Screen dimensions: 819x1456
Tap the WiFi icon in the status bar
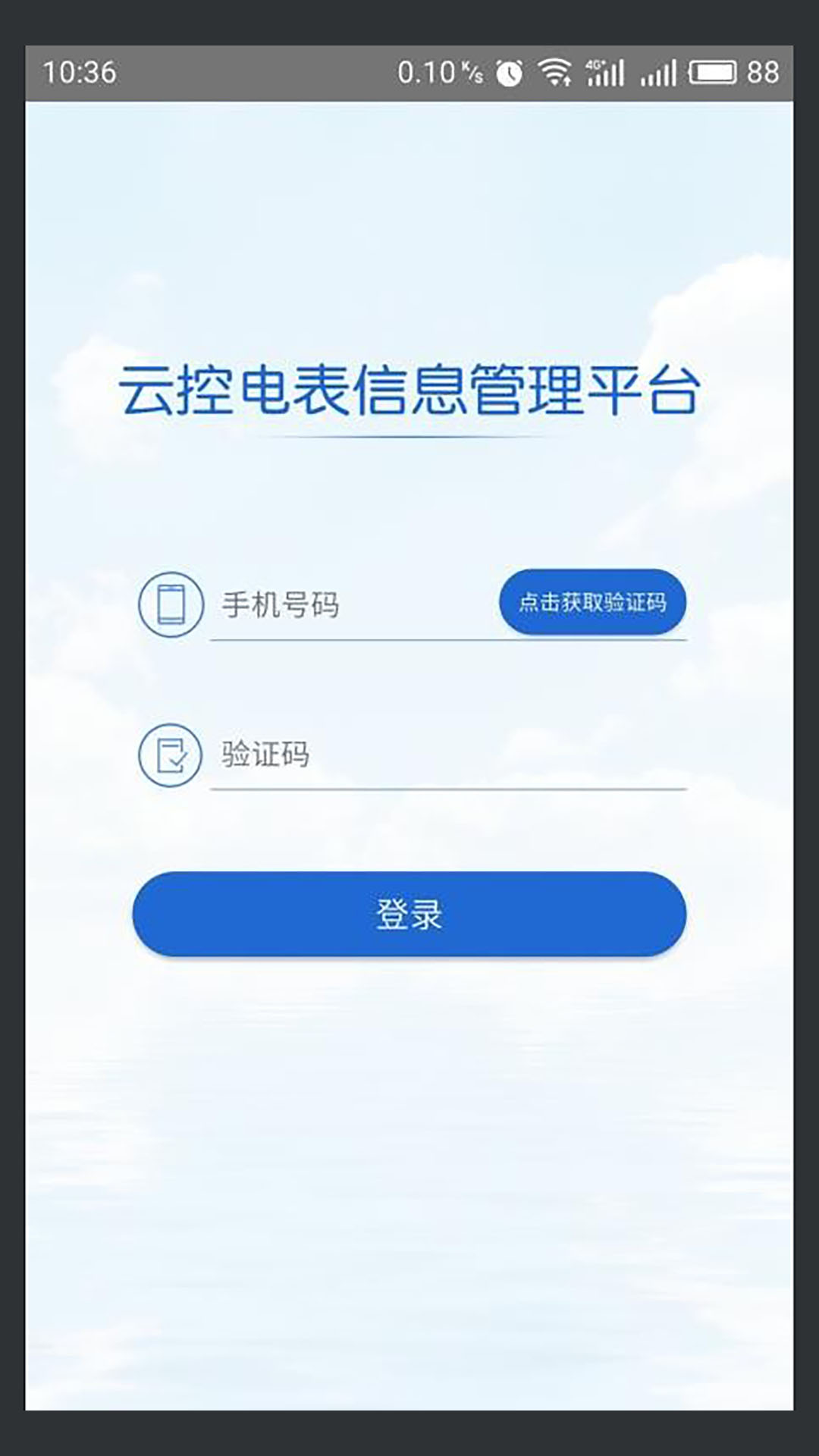click(554, 72)
